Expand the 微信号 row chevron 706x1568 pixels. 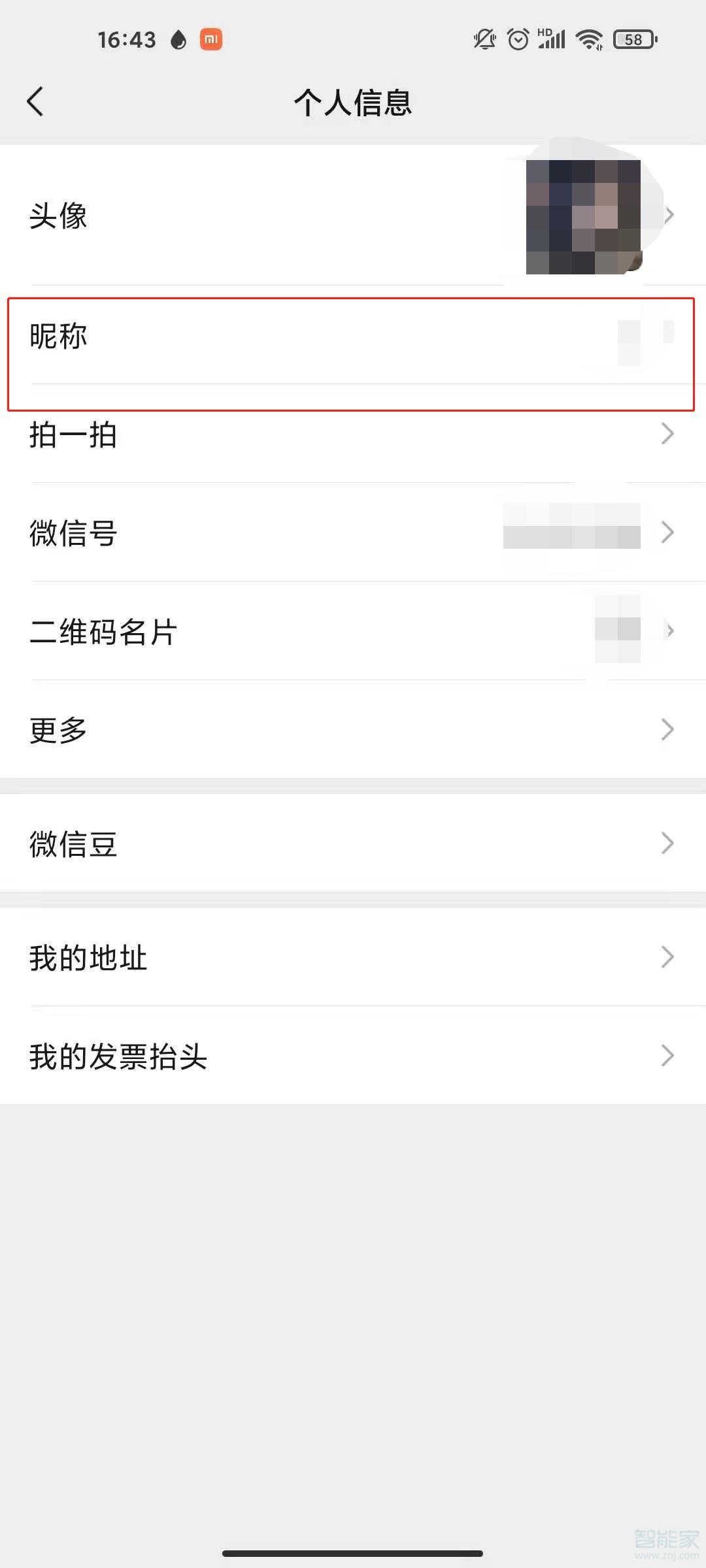point(668,532)
